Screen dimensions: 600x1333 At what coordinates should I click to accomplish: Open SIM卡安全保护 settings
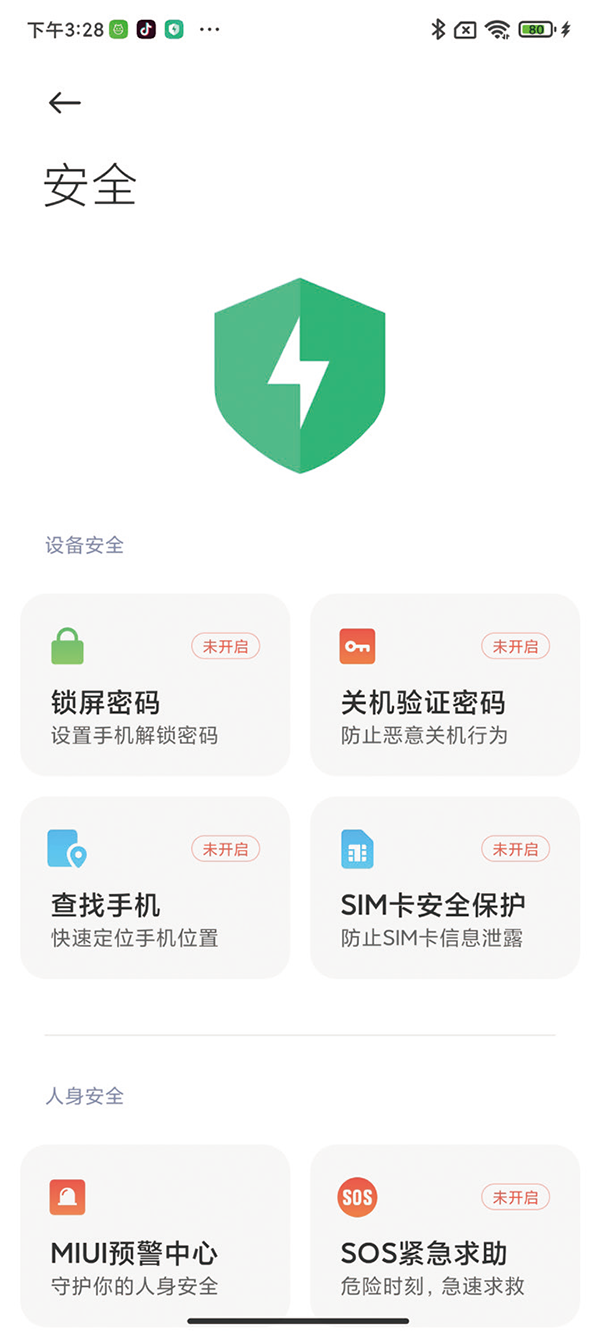pos(445,888)
